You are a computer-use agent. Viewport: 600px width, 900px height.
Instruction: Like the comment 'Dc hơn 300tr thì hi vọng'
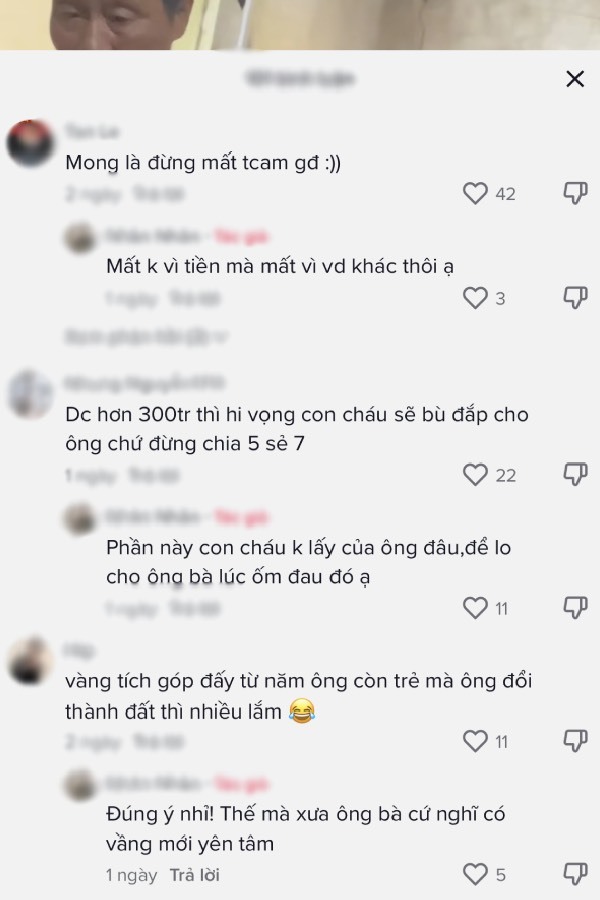click(x=476, y=475)
